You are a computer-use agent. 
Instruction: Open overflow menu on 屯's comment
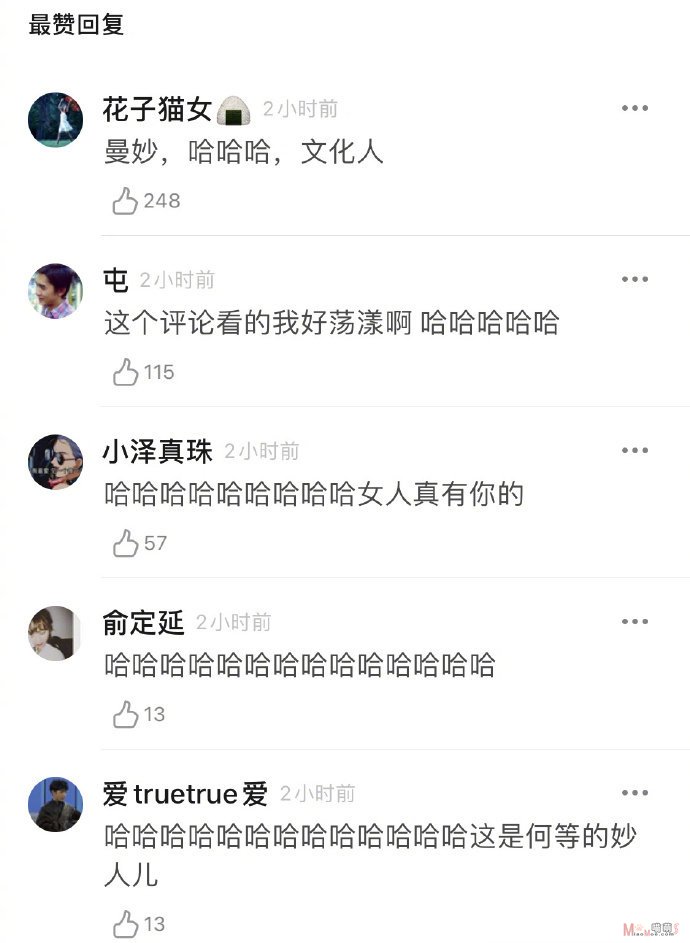[635, 279]
